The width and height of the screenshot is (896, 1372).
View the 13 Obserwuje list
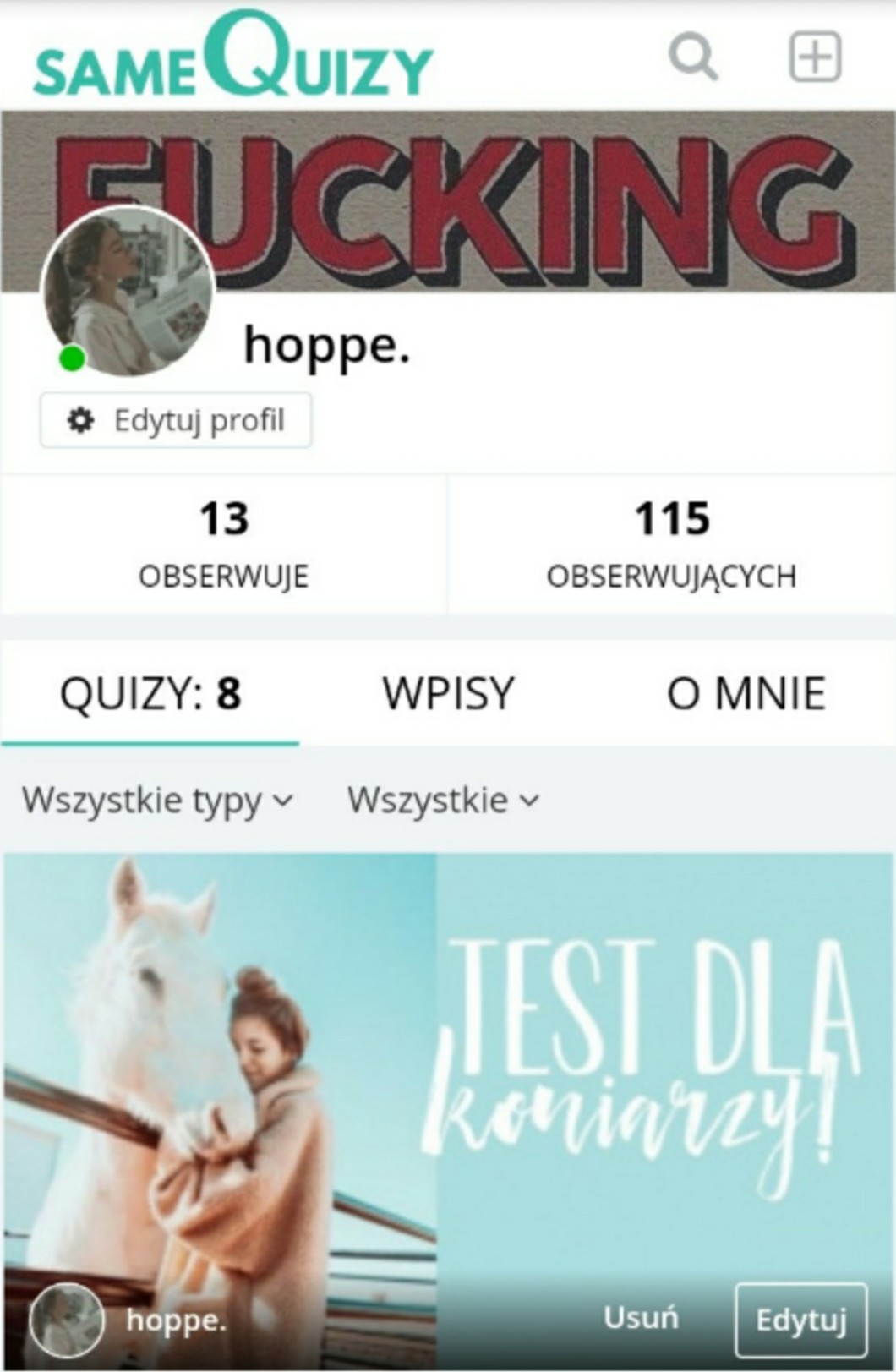pos(224,544)
